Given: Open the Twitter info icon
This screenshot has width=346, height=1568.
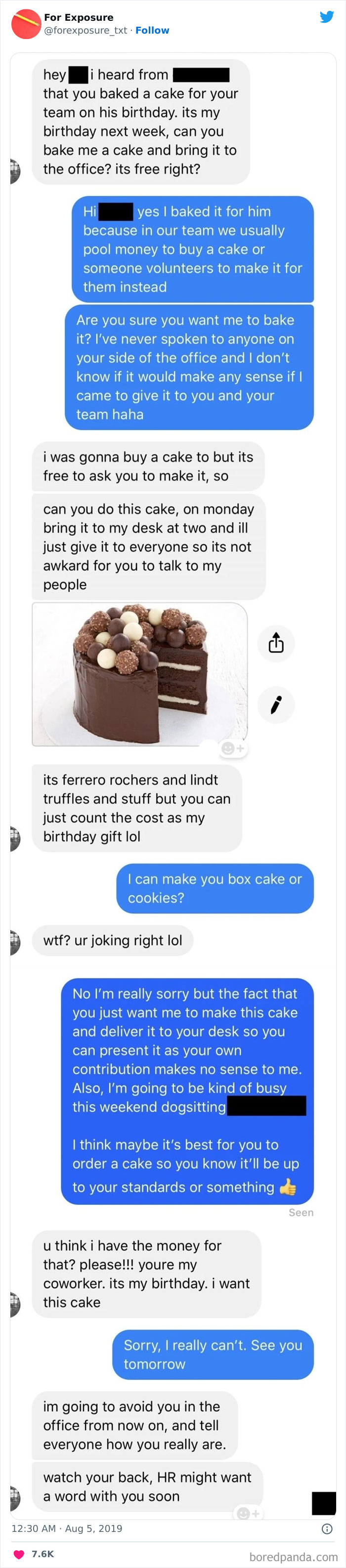Looking at the screenshot, I should click(x=327, y=1528).
